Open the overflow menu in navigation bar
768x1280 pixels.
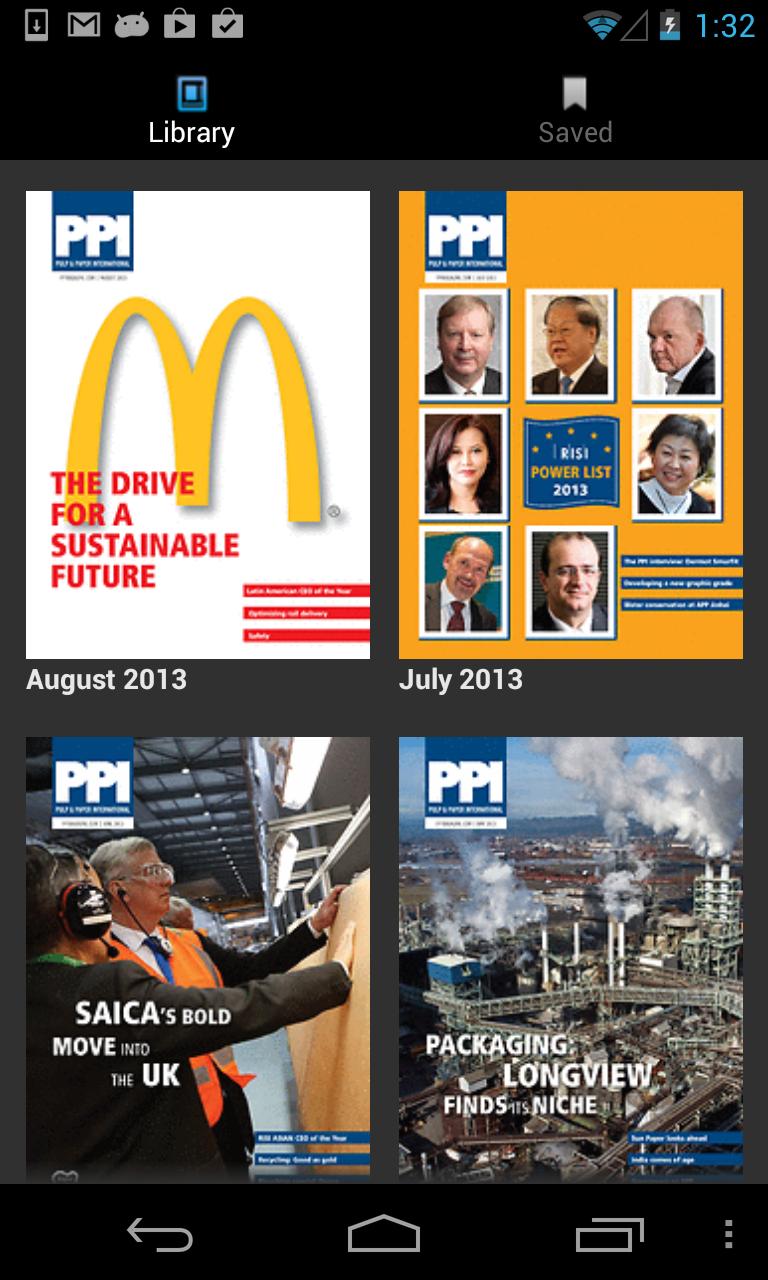point(727,1235)
